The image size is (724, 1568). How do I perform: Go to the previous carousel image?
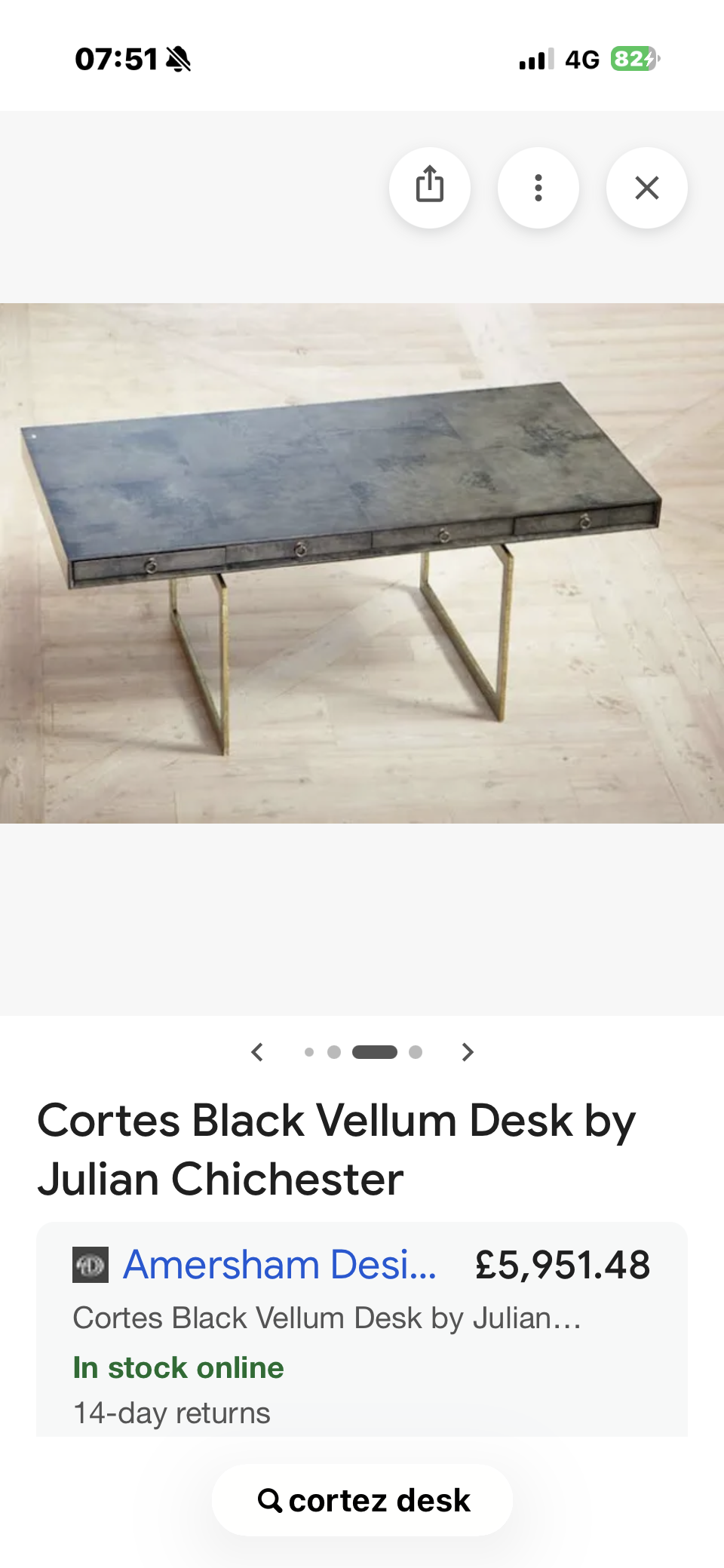(257, 1051)
